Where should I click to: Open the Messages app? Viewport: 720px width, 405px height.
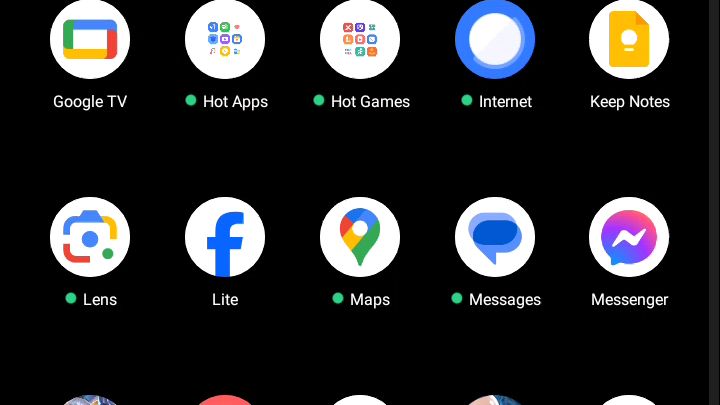click(495, 238)
